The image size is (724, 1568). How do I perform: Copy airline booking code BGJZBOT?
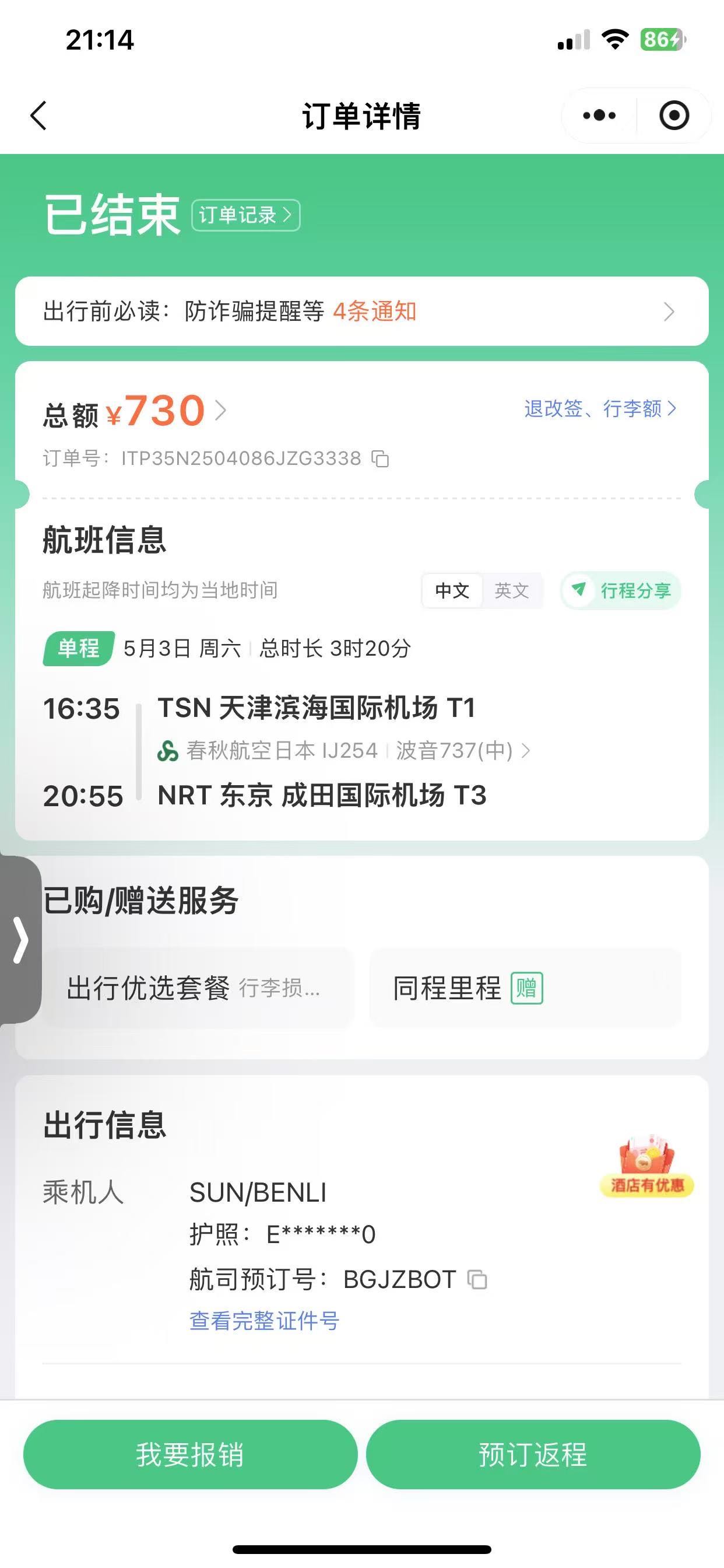pyautogui.click(x=477, y=1279)
